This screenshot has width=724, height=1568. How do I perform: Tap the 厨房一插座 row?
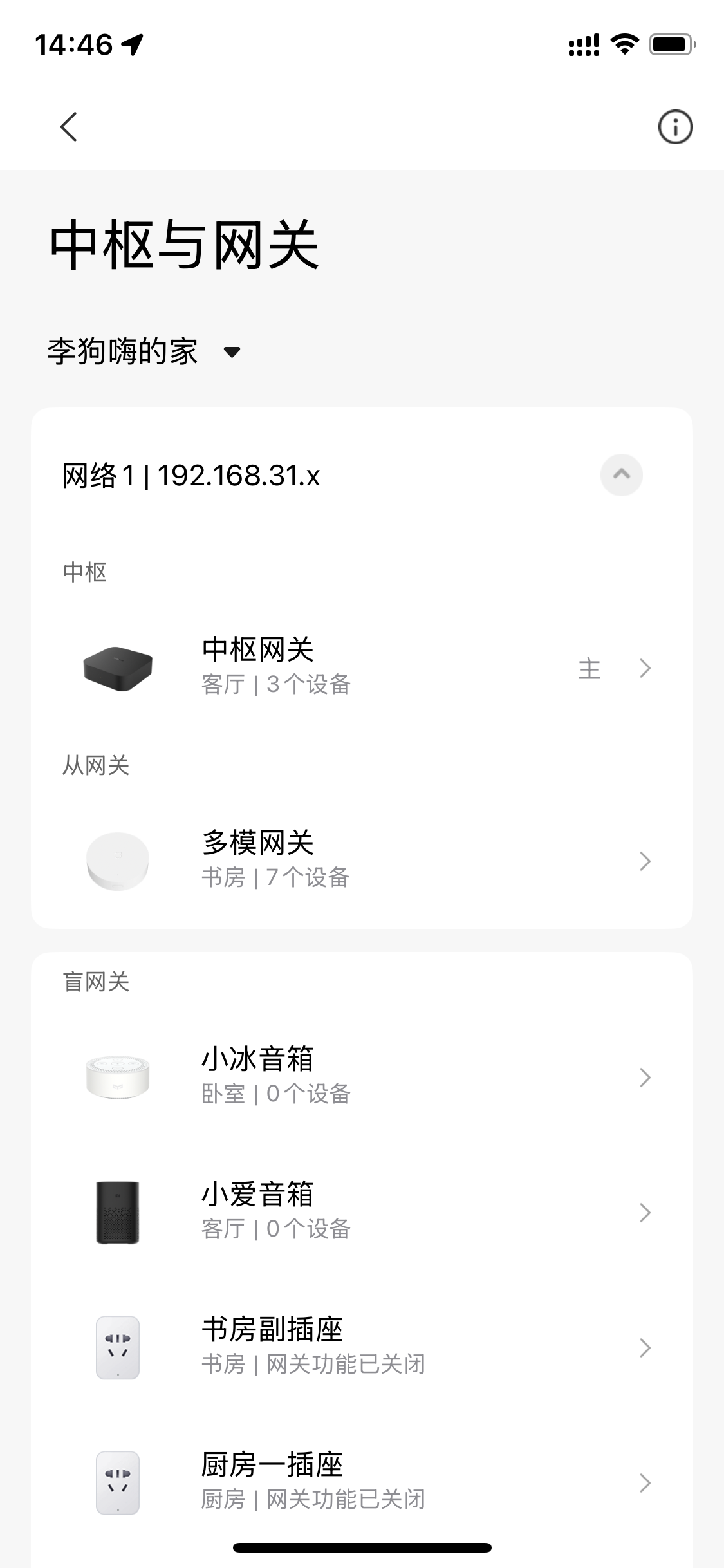coord(362,1482)
